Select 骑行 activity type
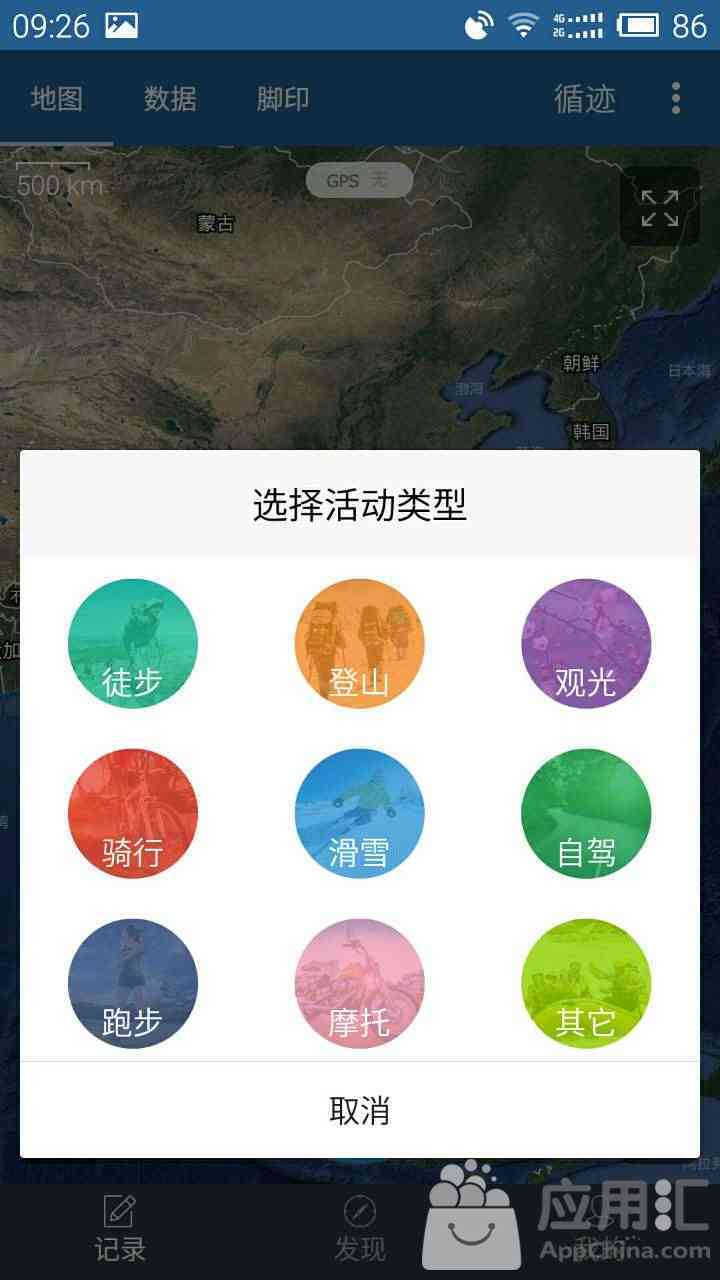Screen dimensions: 720x1280 click(133, 813)
